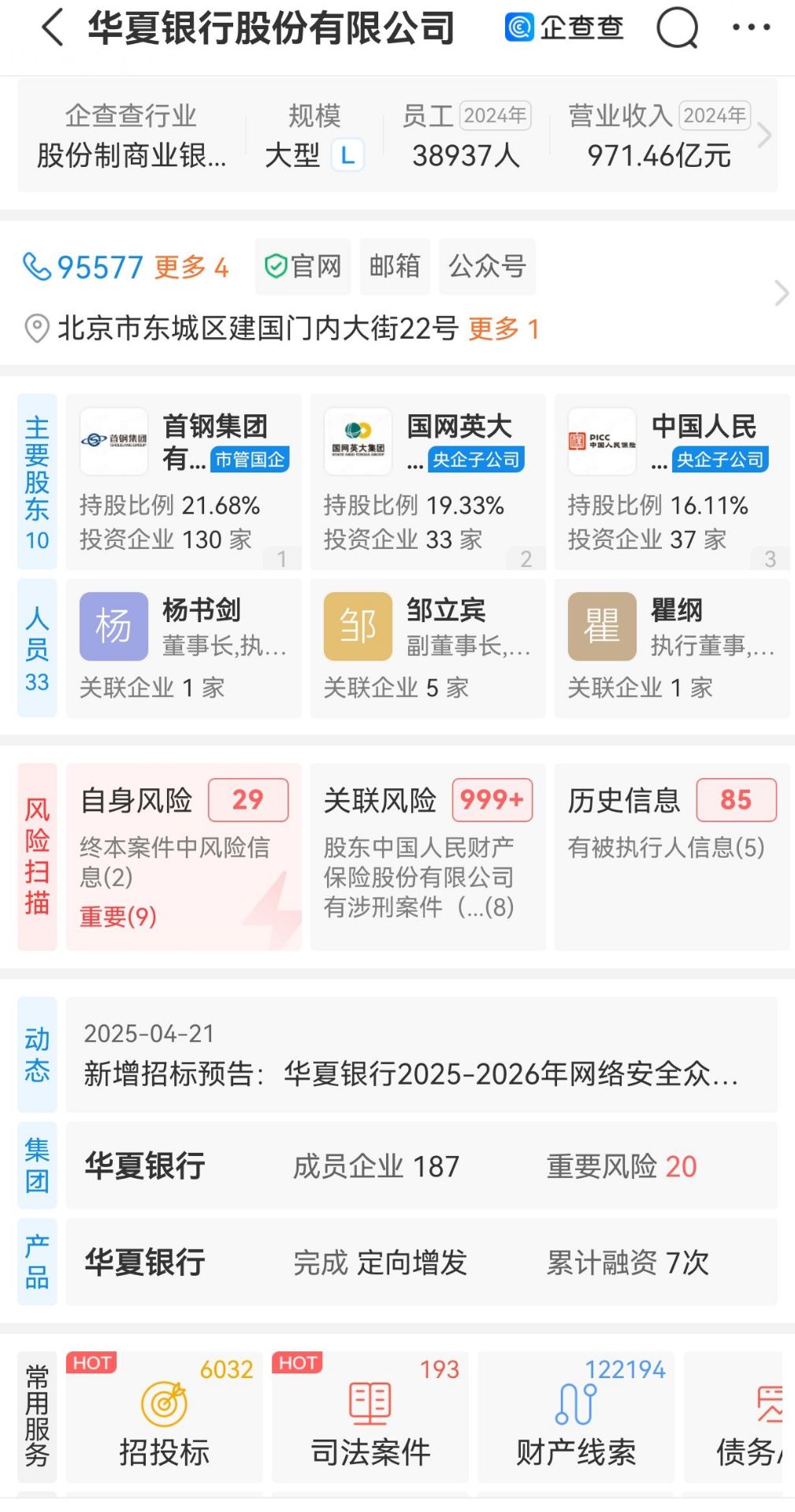
Task: View person card 邹立宾
Action: click(428, 648)
